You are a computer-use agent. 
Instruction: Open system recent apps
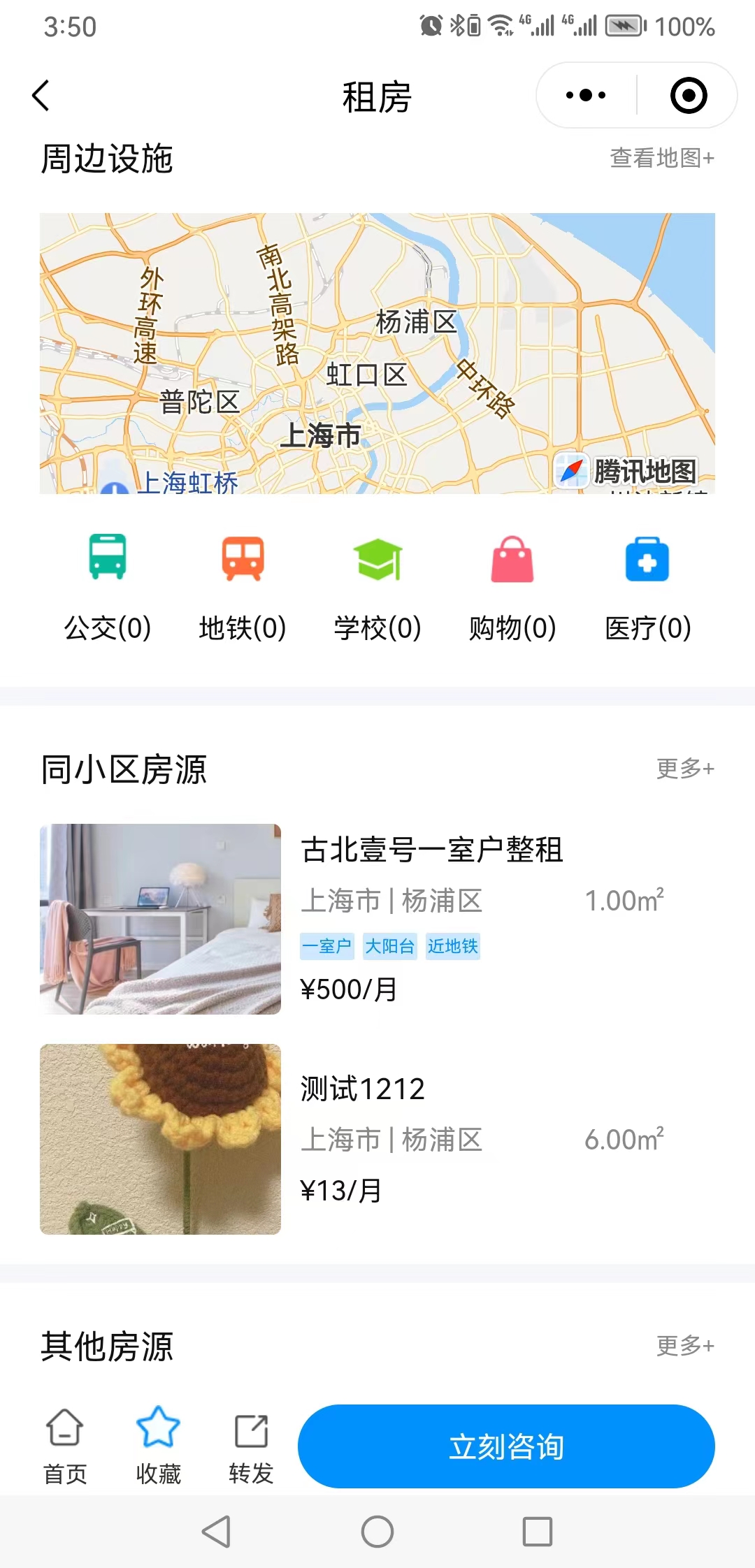tap(538, 1532)
